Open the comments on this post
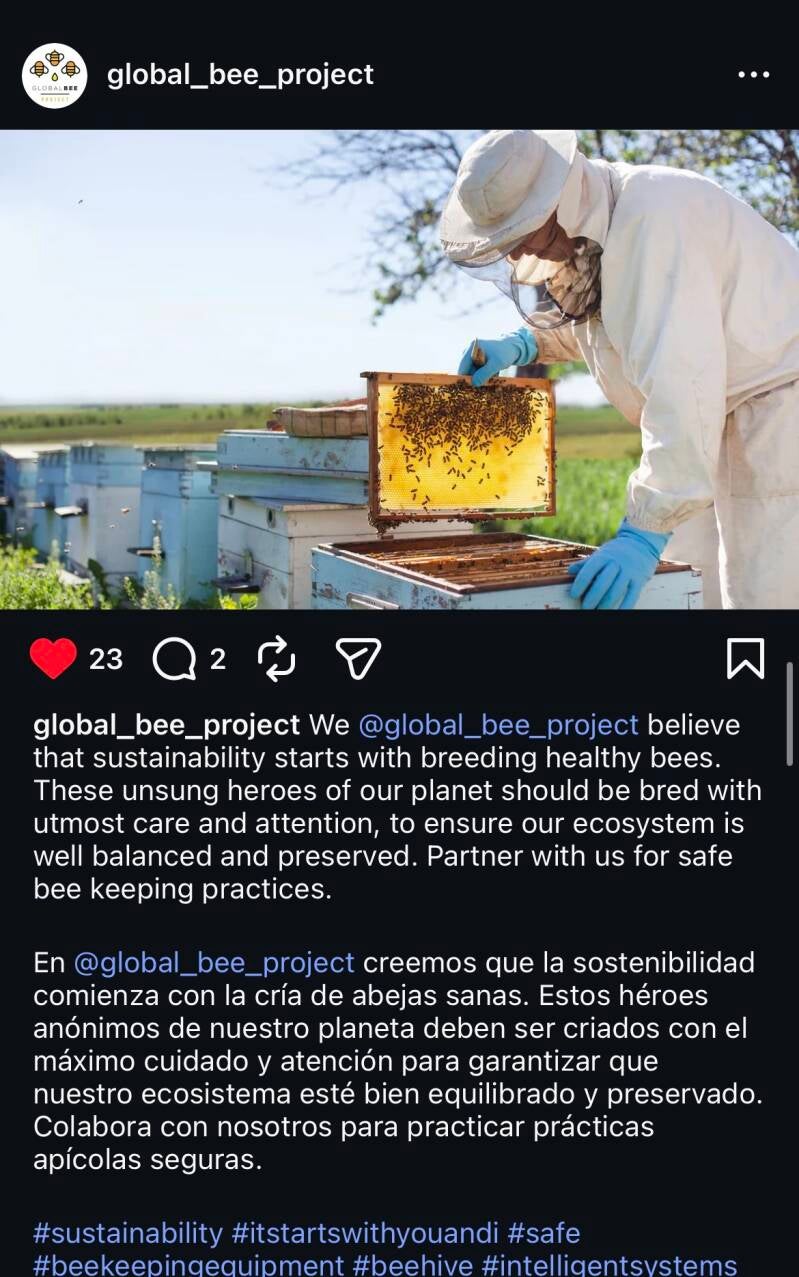This screenshot has width=799, height=1277. pyautogui.click(x=174, y=659)
